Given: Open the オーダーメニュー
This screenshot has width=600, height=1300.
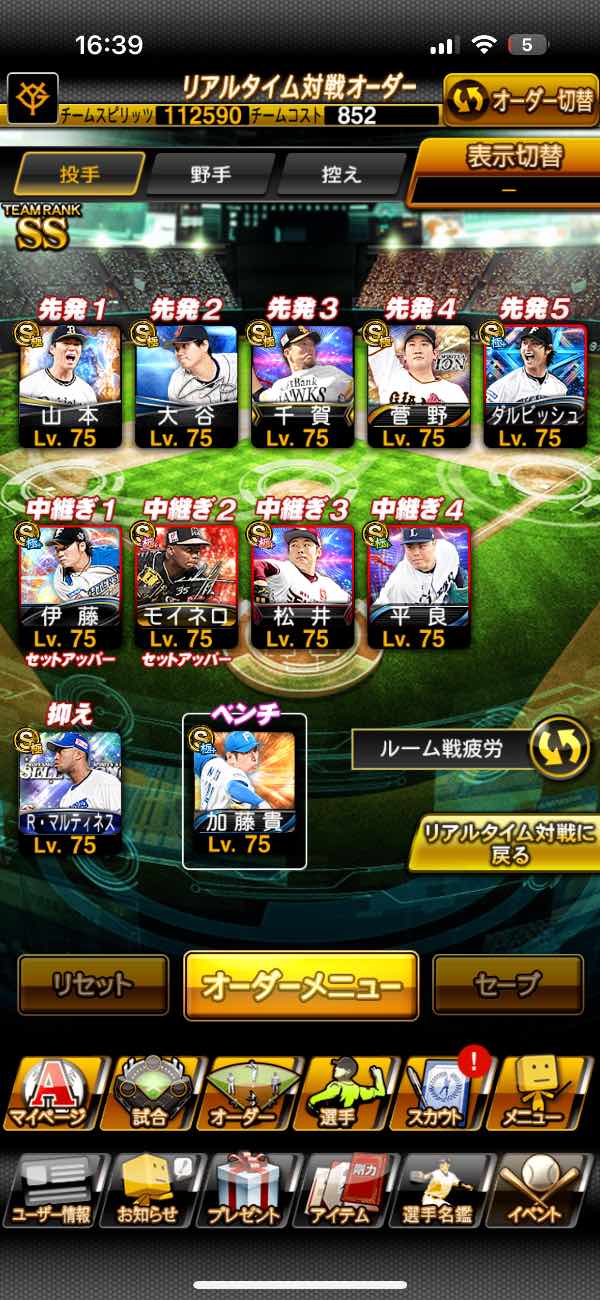Looking at the screenshot, I should click(301, 985).
